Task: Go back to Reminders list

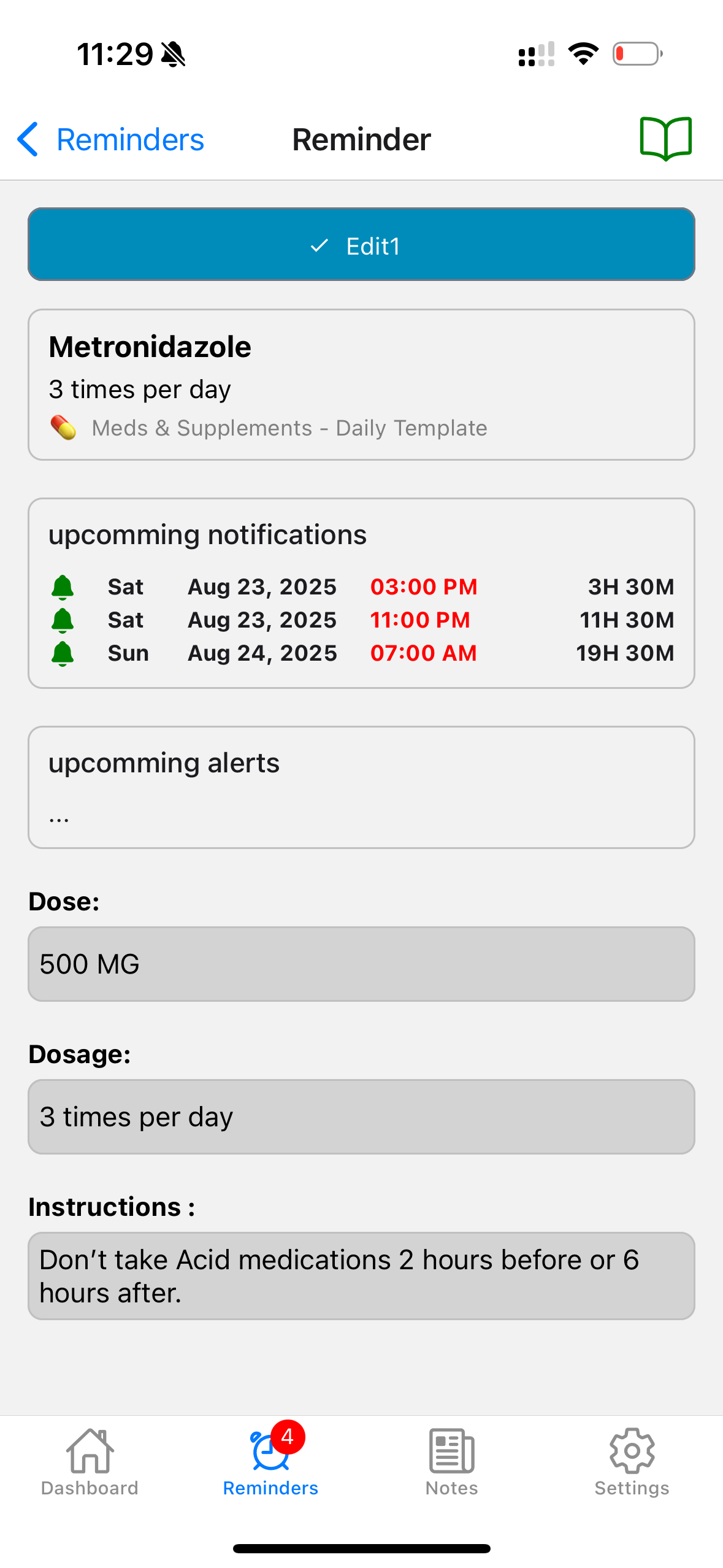Action: point(110,139)
